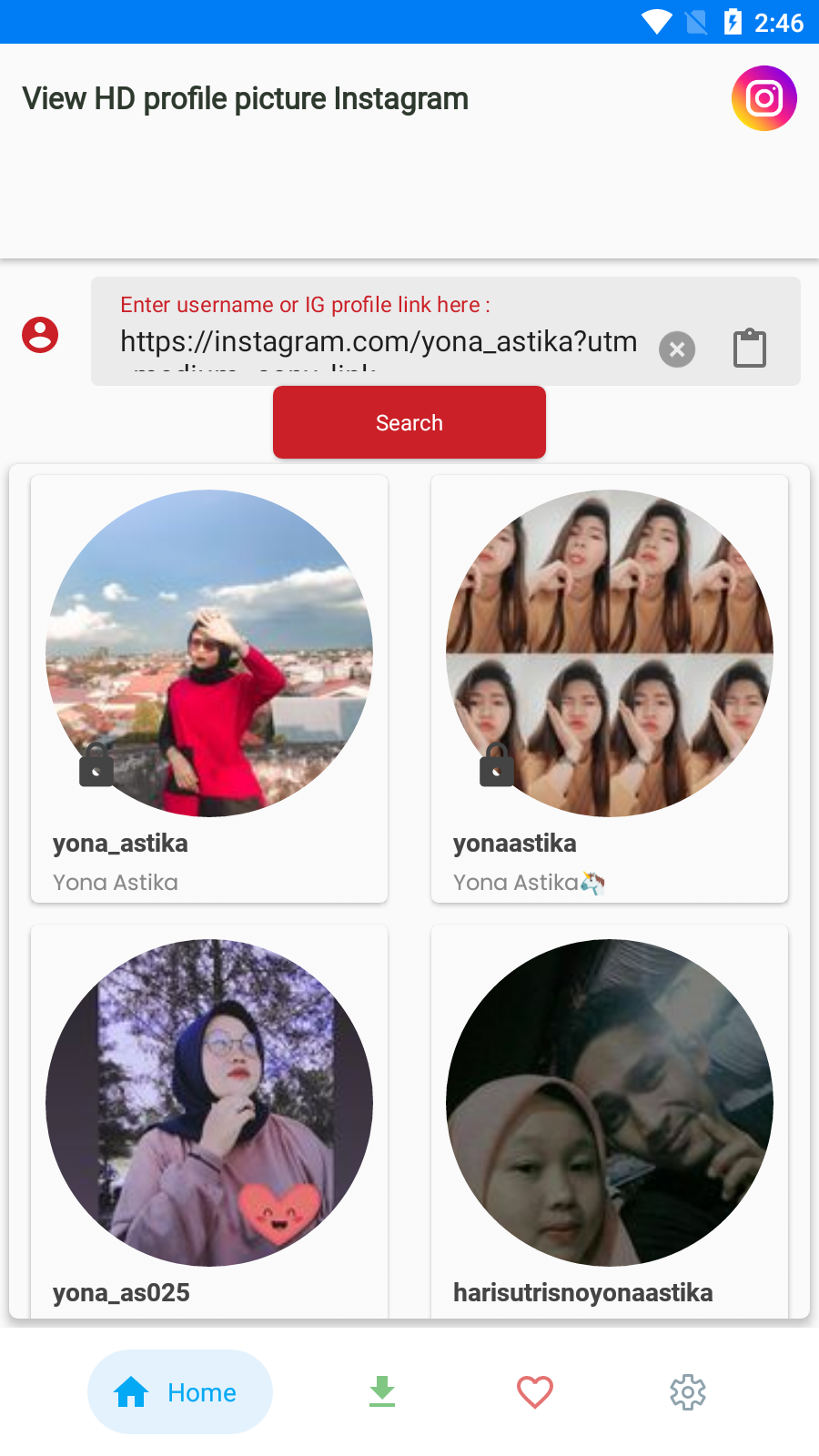Click the username yona_astika

pyautogui.click(x=120, y=844)
